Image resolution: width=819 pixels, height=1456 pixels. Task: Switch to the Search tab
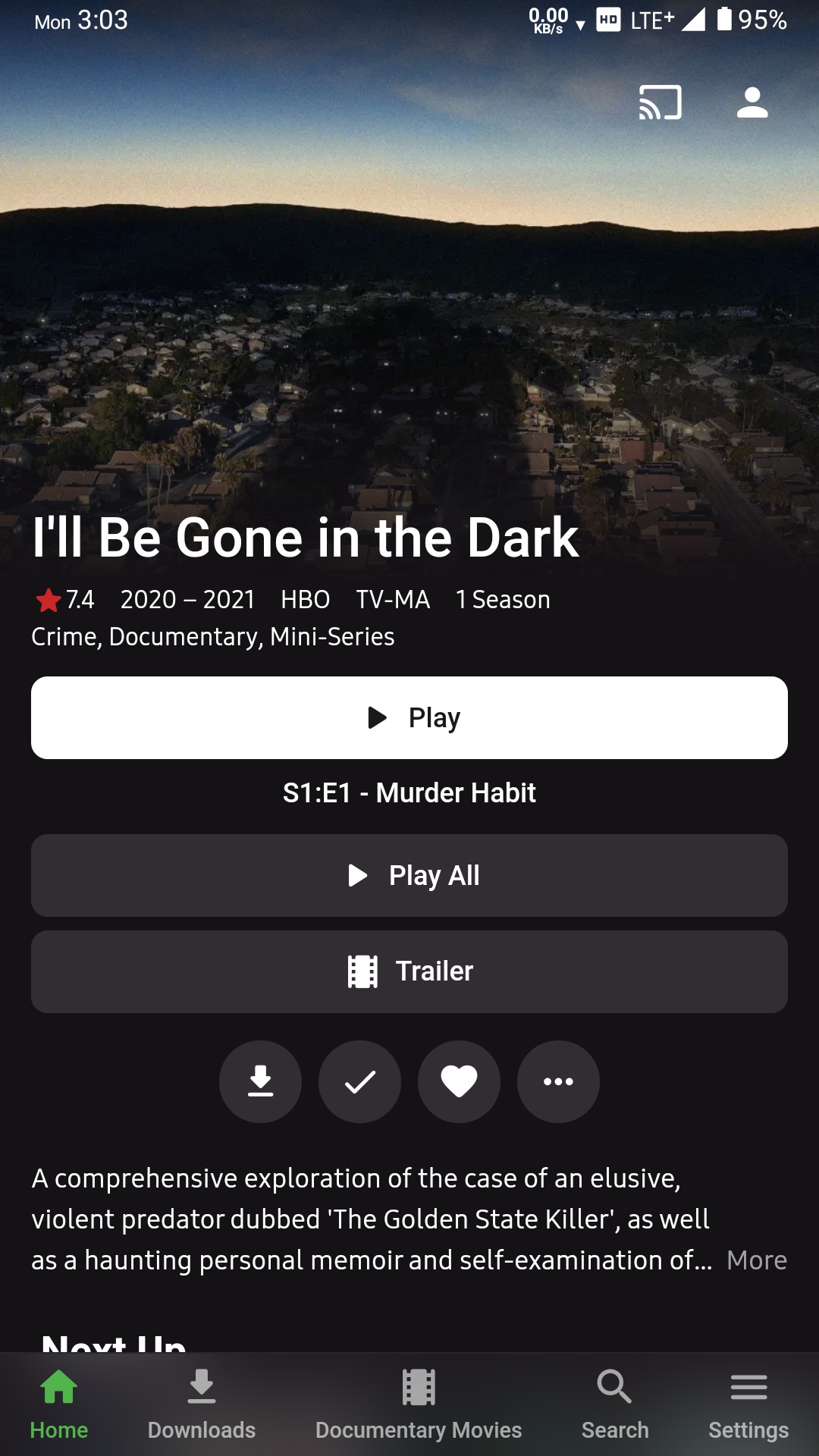(615, 1404)
